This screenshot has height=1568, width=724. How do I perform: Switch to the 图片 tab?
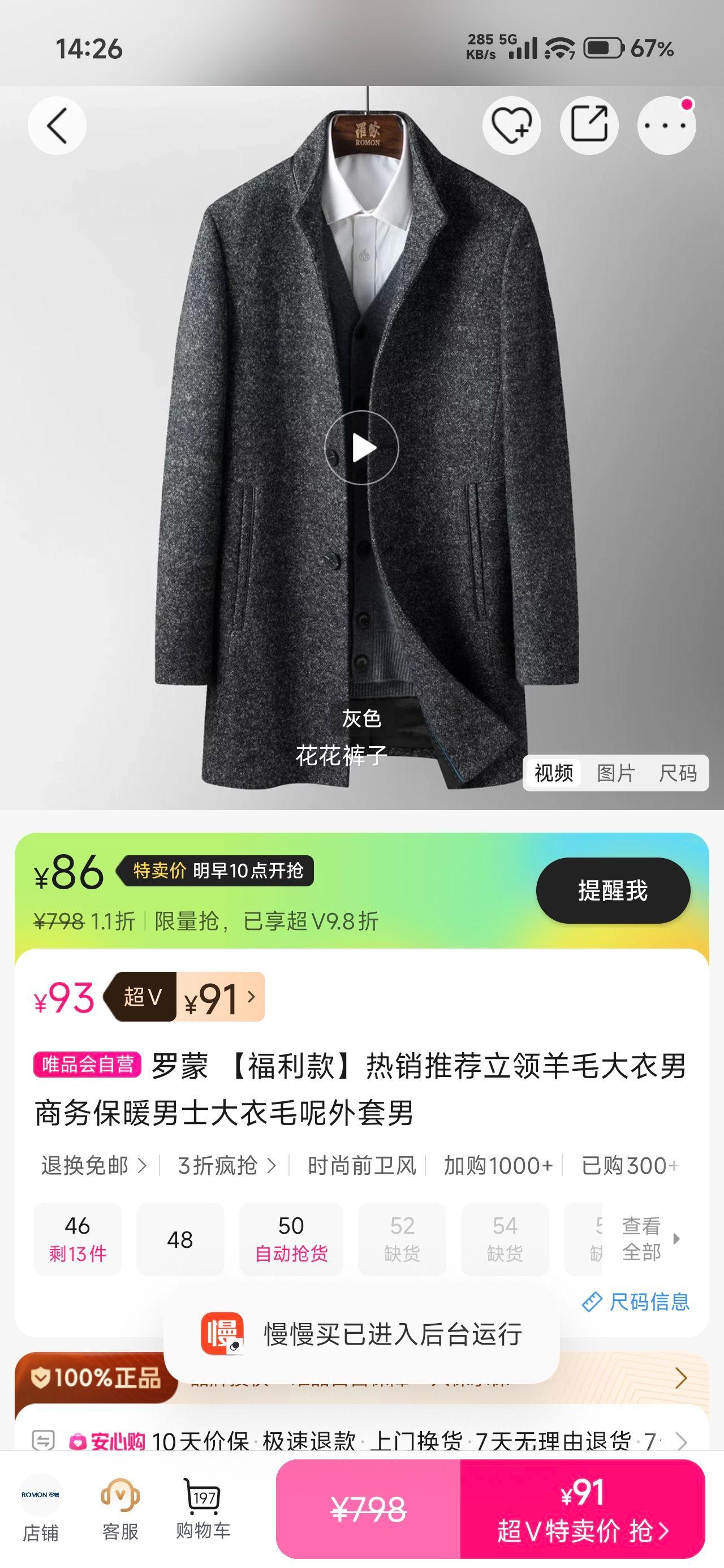pos(616,773)
